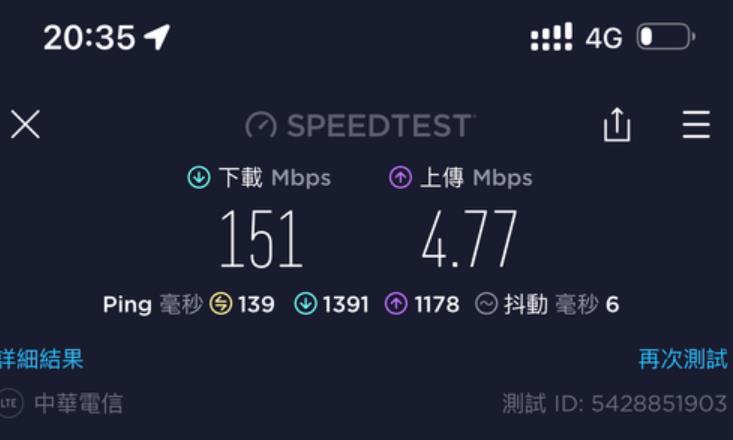
Task: Open the hamburger menu
Action: [696, 125]
